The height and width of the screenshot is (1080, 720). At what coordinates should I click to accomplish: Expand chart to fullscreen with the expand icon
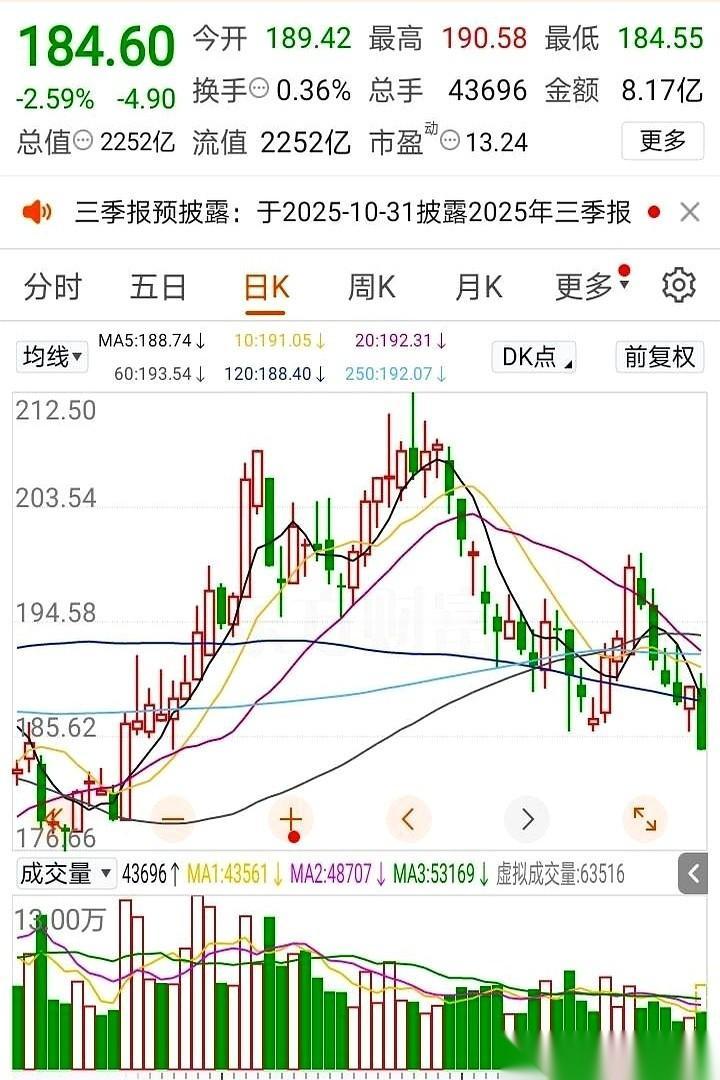645,818
